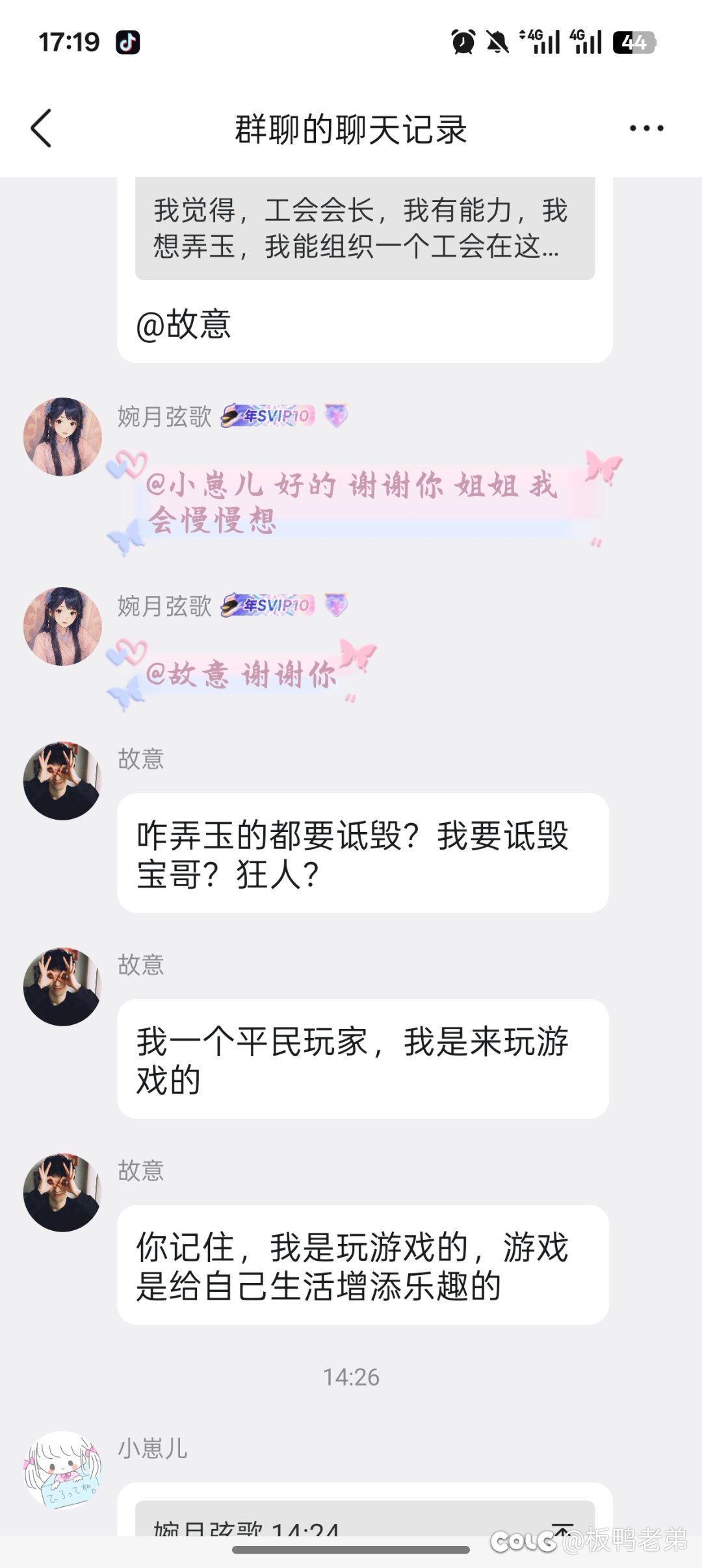Viewport: 702px width, 1568px height.
Task: View 故意's profile from the 你记住 message
Action: [62, 1193]
